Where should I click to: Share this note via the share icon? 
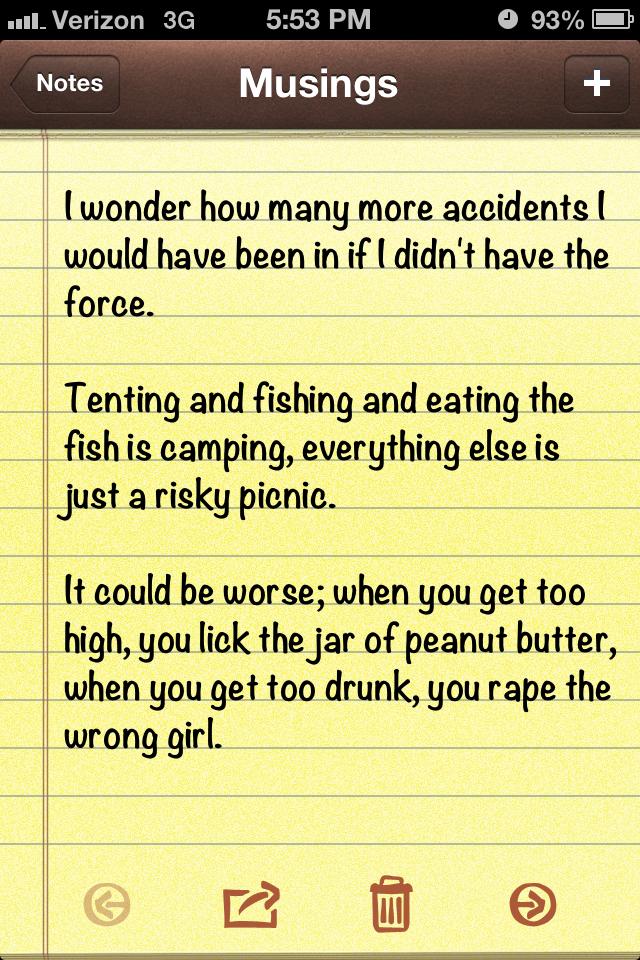pyautogui.click(x=250, y=906)
